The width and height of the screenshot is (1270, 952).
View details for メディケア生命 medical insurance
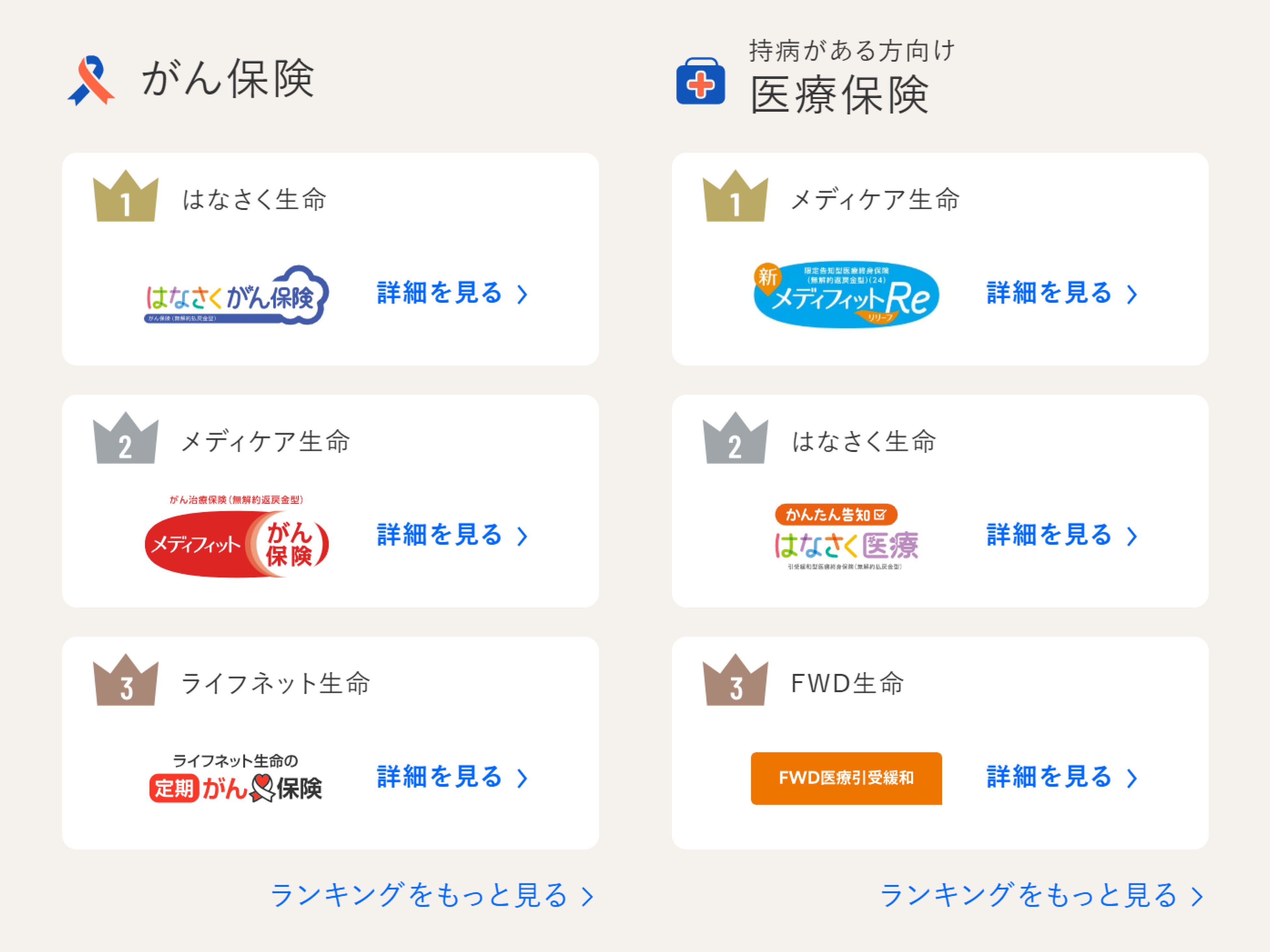pos(1061,293)
